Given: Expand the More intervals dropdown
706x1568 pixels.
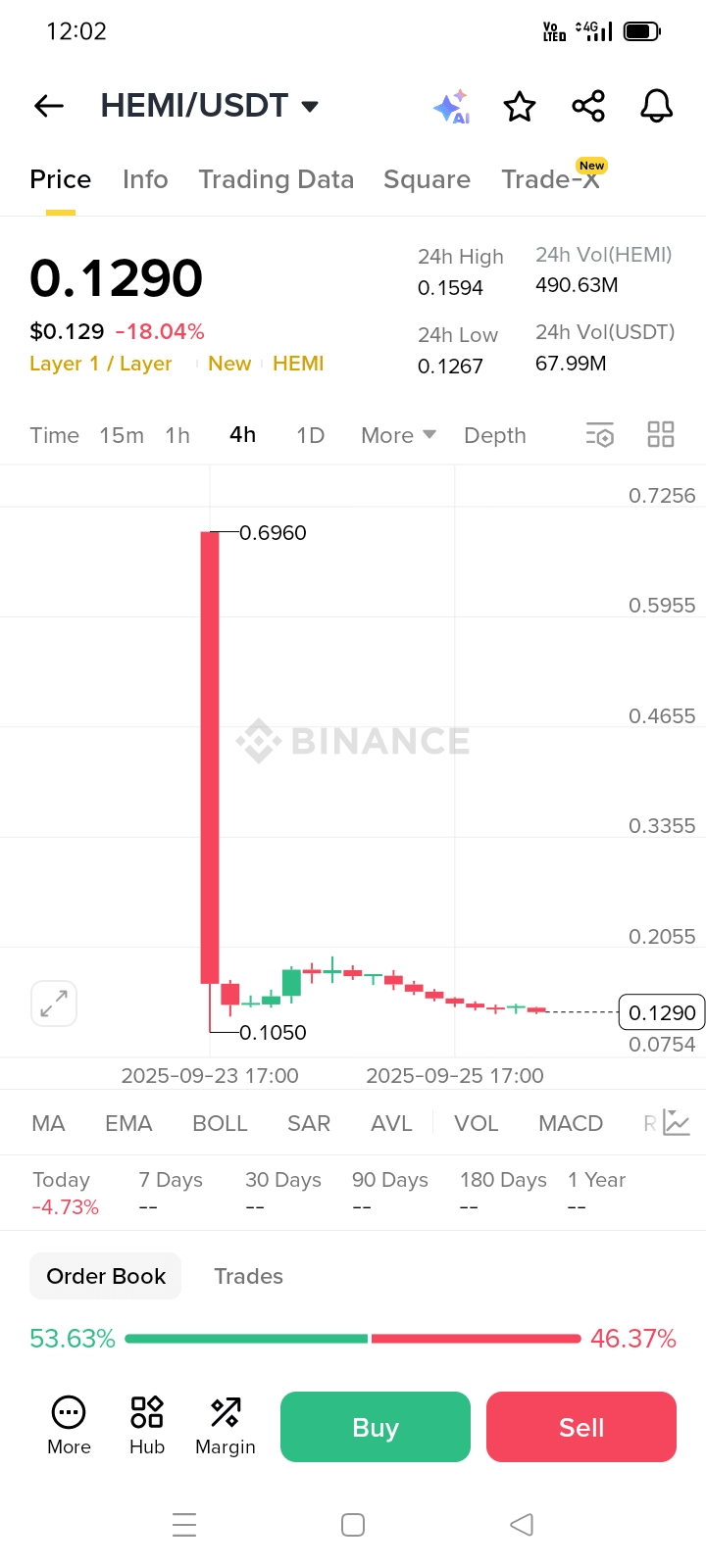Looking at the screenshot, I should coord(398,435).
